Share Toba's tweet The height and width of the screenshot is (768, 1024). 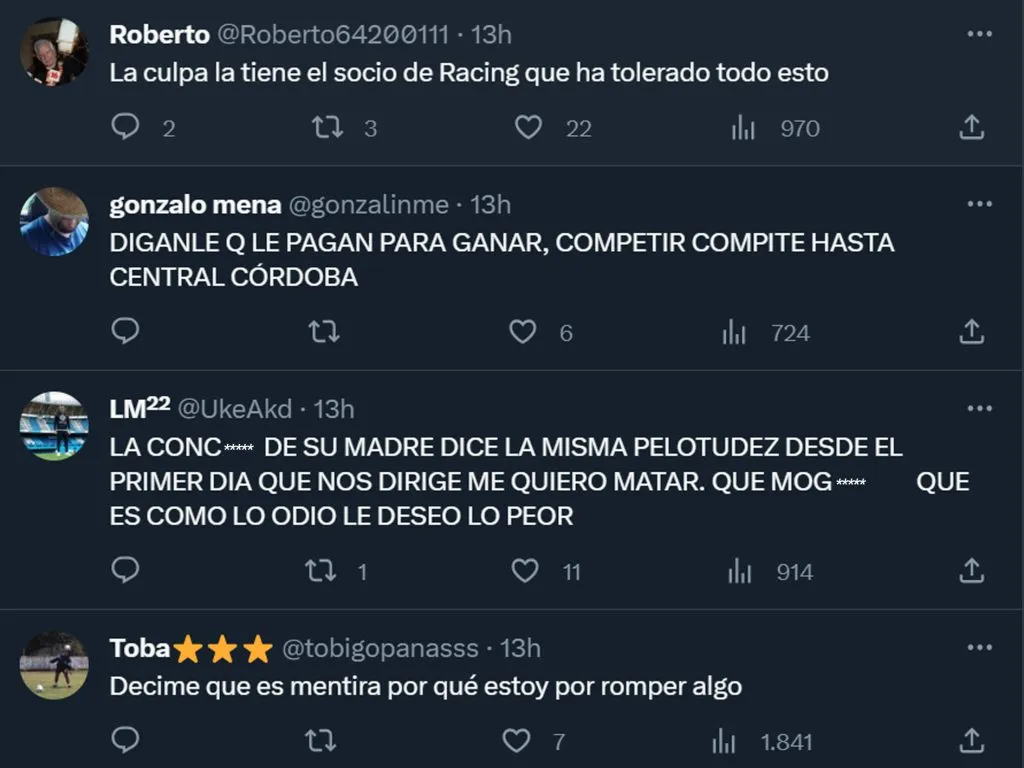pyautogui.click(x=971, y=740)
